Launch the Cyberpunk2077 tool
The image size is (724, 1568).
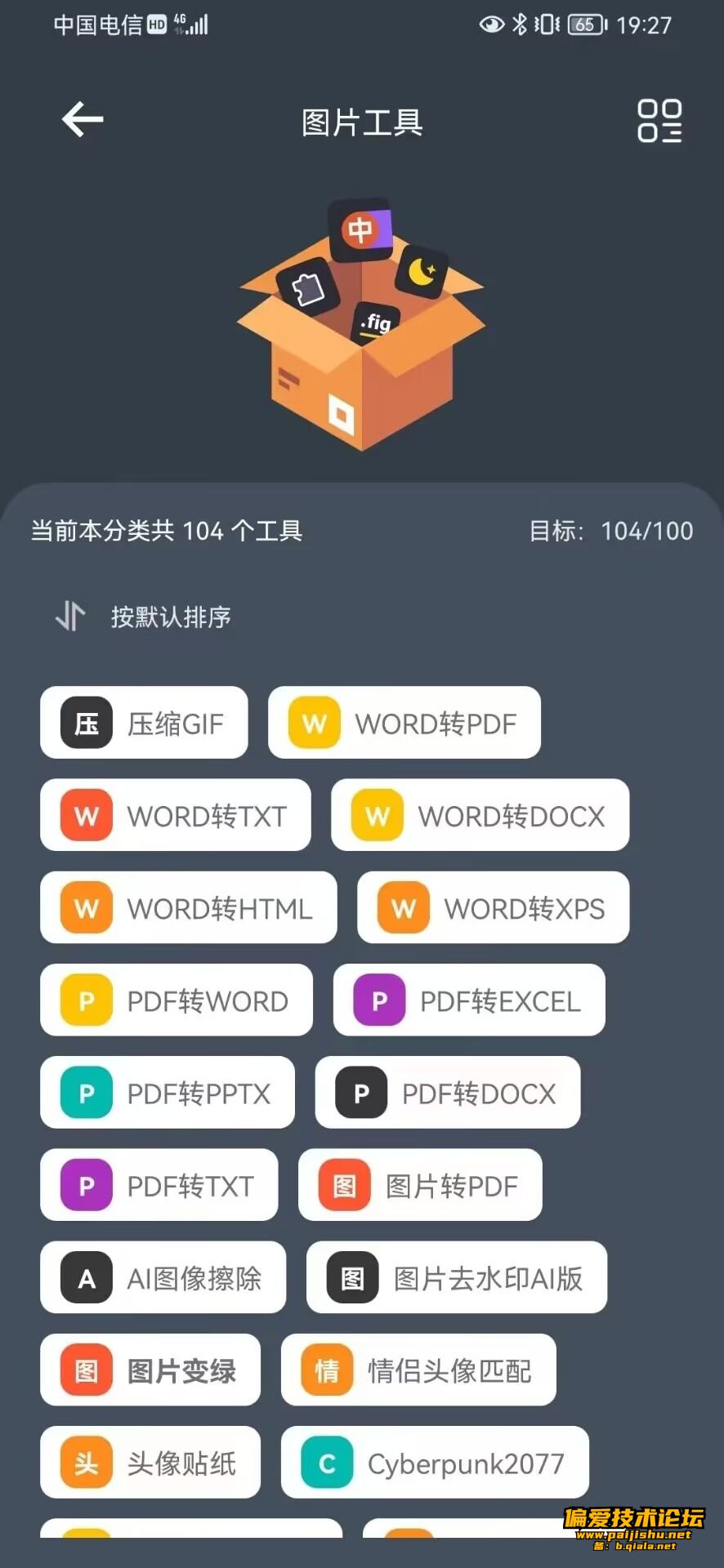(435, 1462)
